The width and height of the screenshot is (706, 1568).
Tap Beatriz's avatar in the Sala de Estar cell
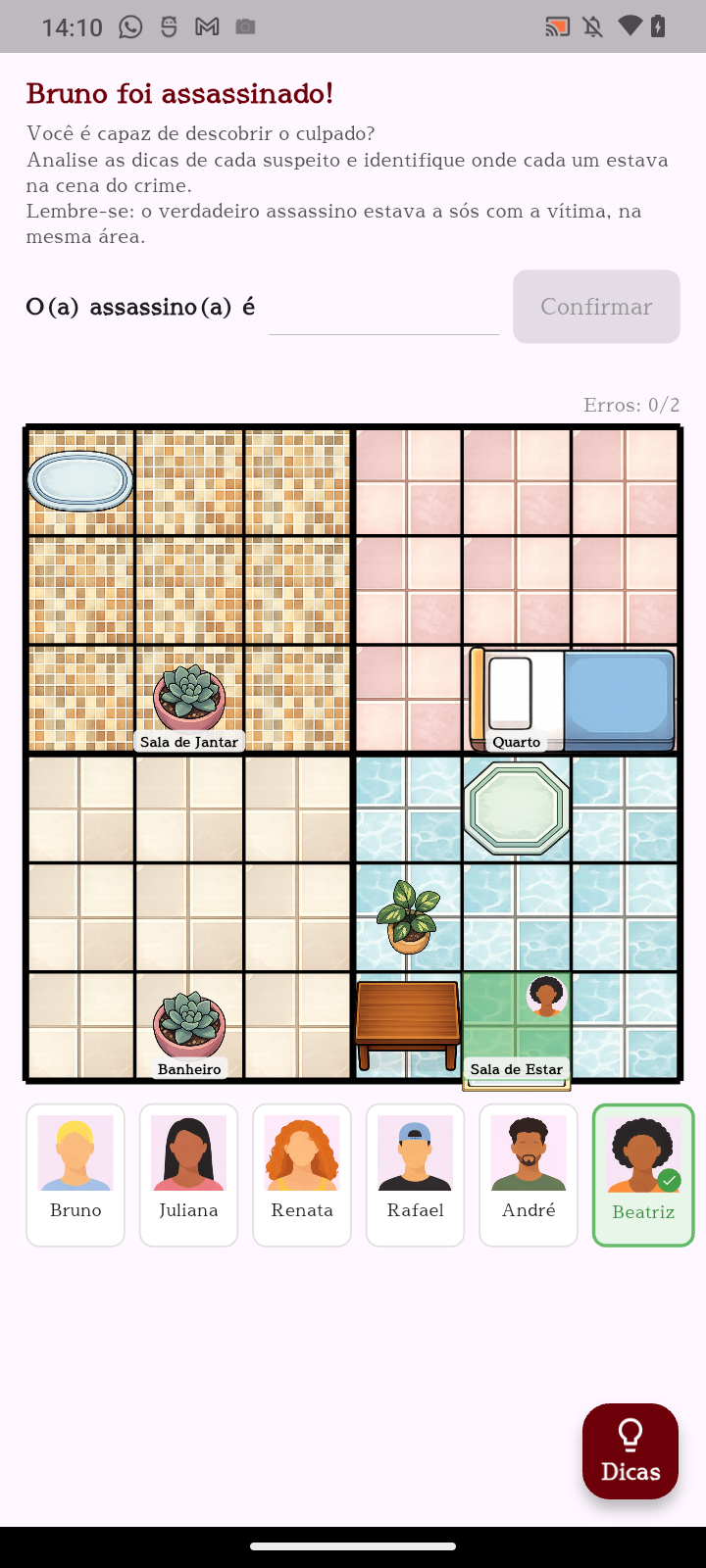[546, 996]
